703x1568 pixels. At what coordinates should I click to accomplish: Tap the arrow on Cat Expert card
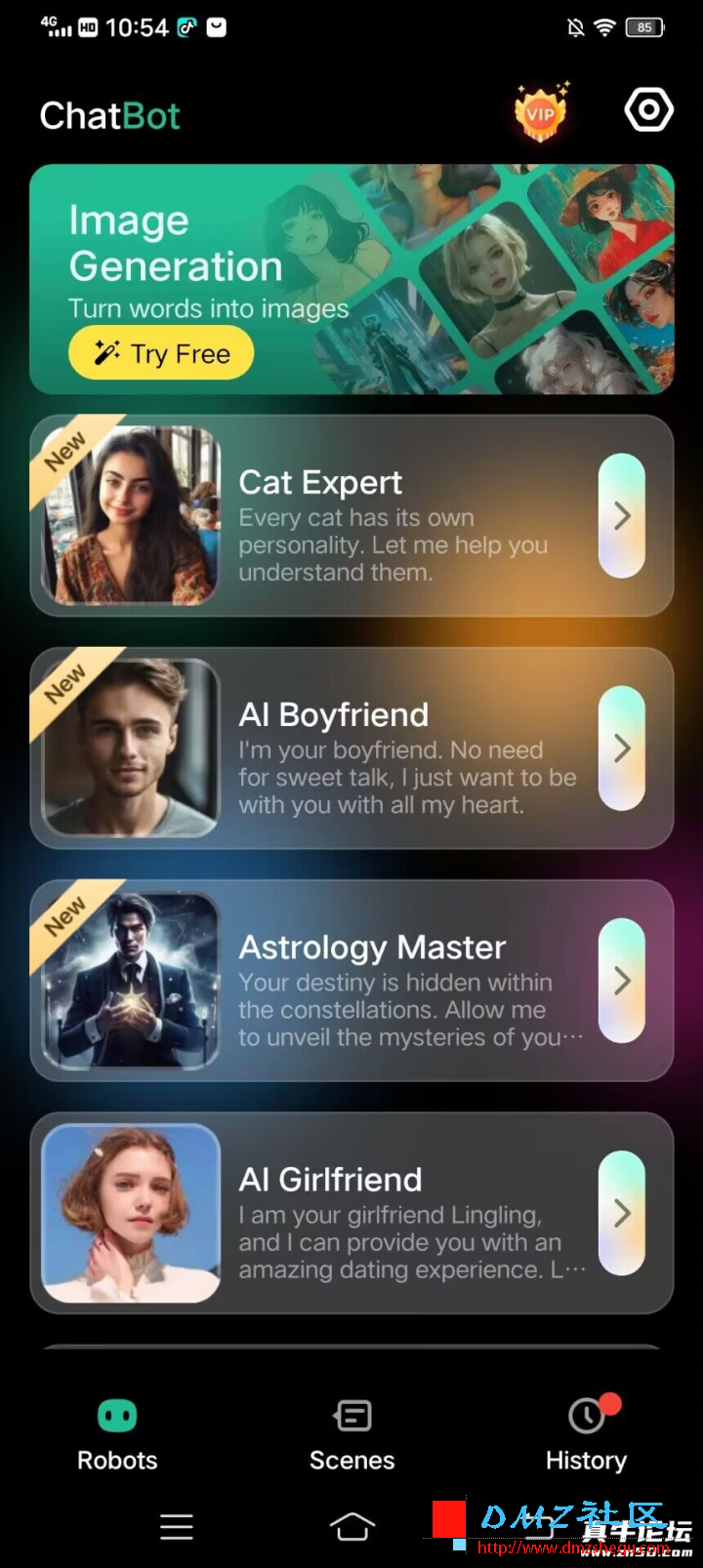coord(622,516)
